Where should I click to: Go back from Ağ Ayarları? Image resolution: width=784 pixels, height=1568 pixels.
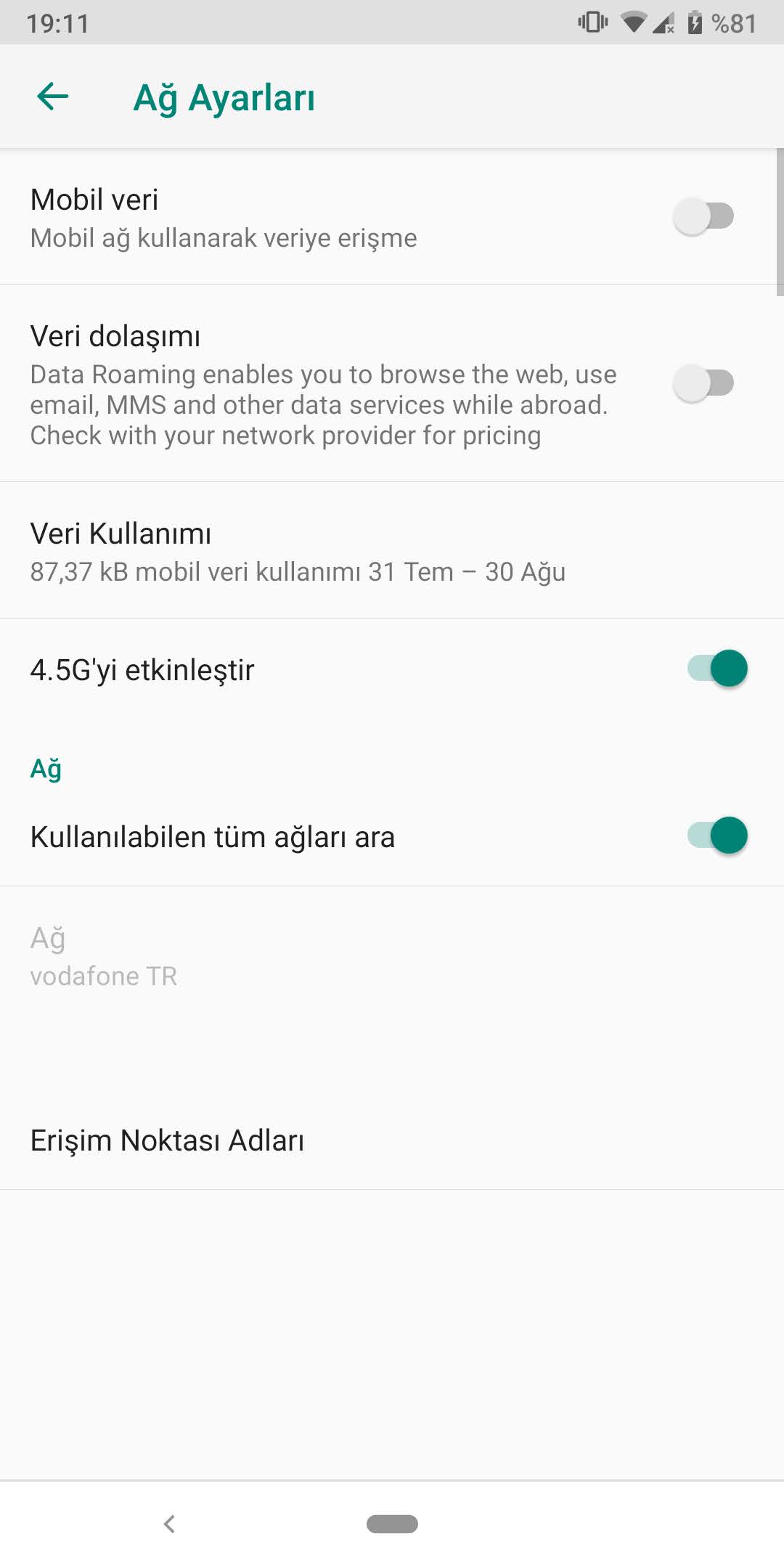click(53, 97)
